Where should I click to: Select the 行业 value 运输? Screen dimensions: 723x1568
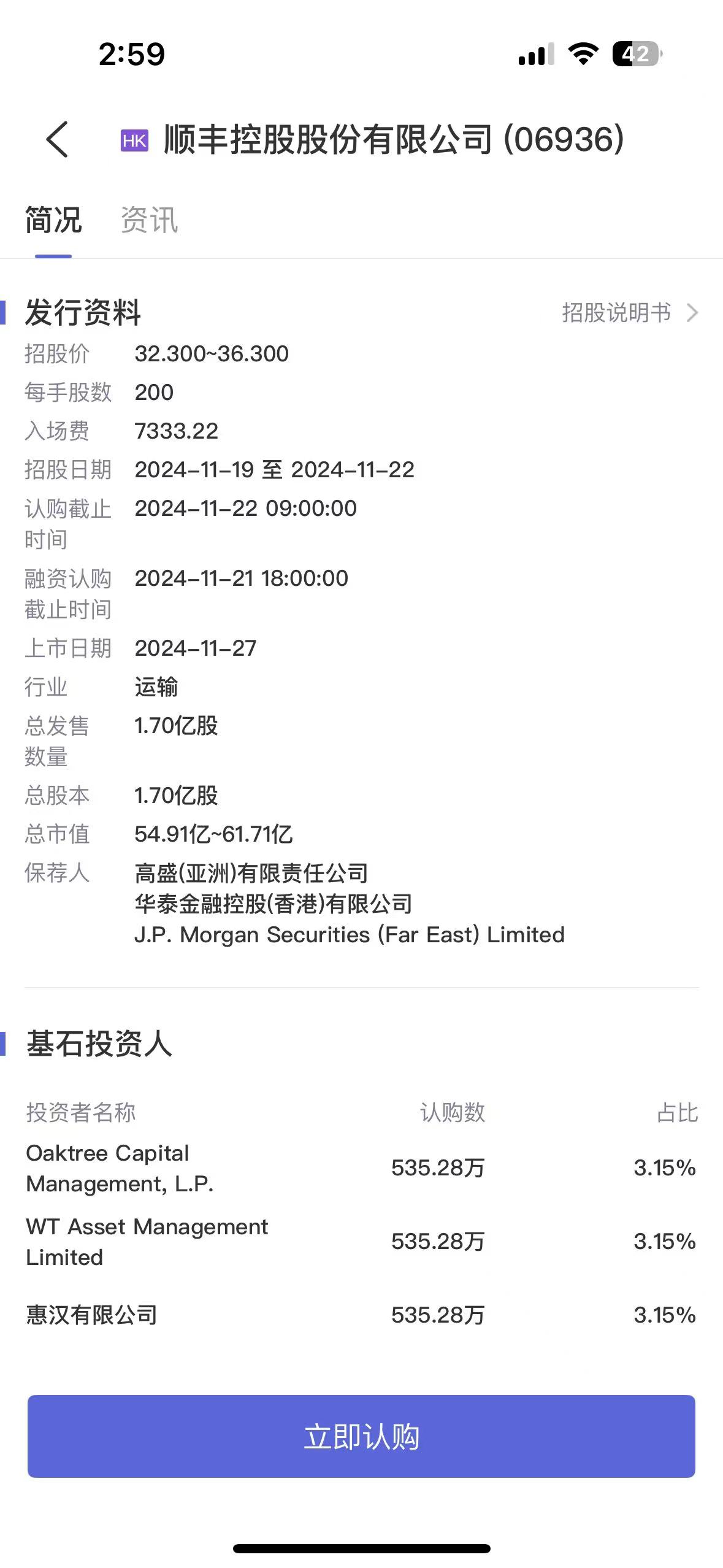[156, 688]
